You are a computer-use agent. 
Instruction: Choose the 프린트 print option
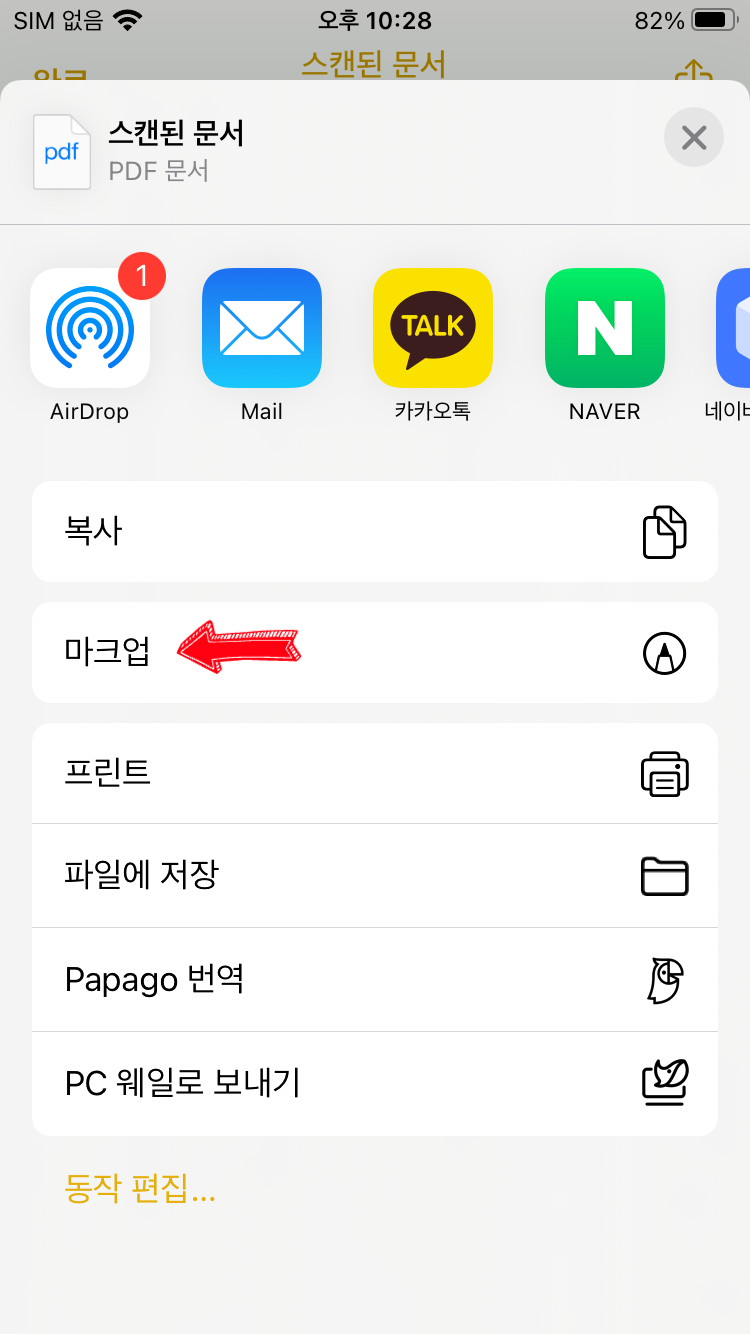(x=375, y=773)
